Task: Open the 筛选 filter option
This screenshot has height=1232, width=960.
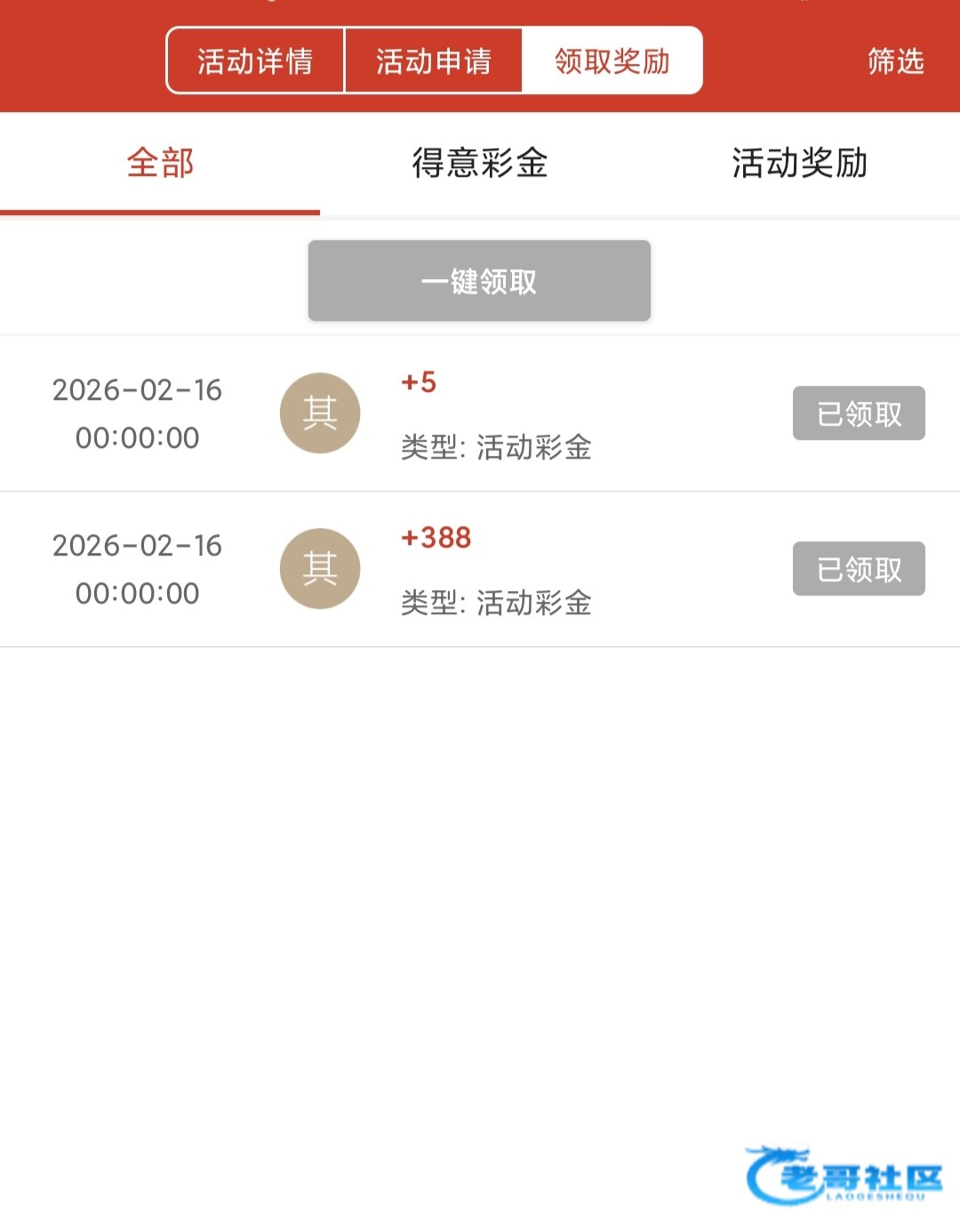Action: coord(895,61)
